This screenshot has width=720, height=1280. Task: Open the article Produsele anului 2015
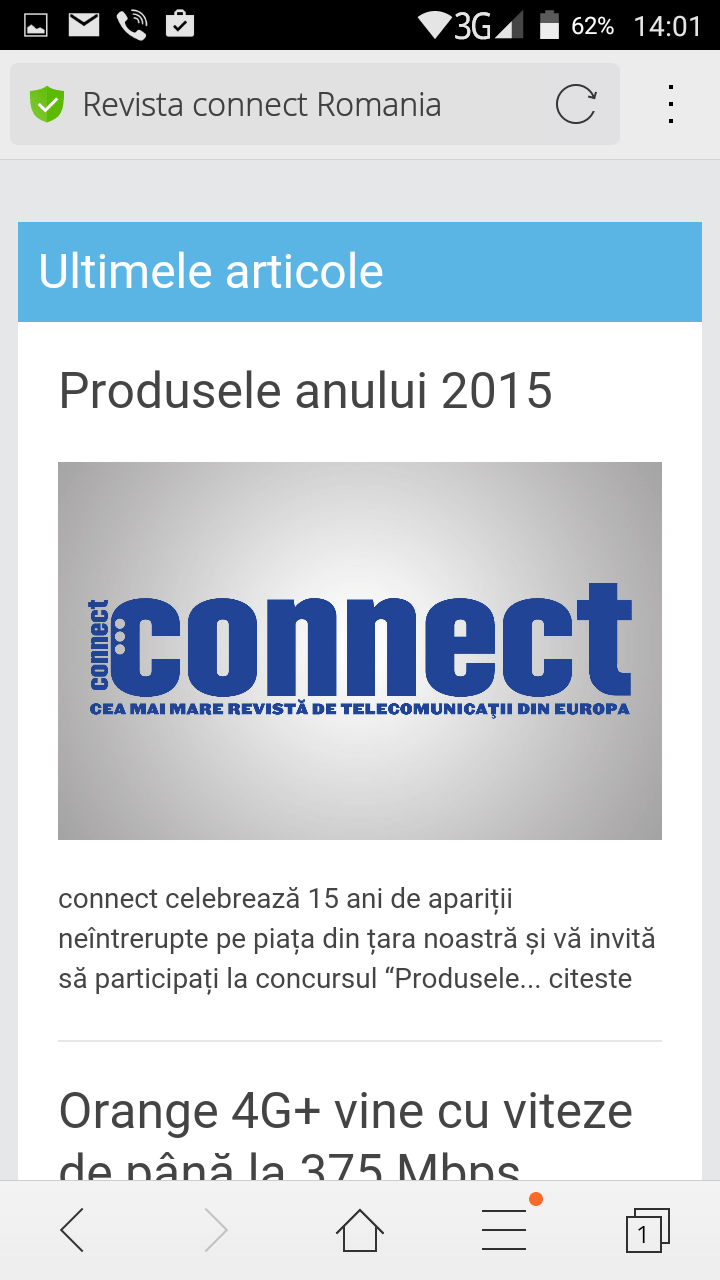coord(305,390)
